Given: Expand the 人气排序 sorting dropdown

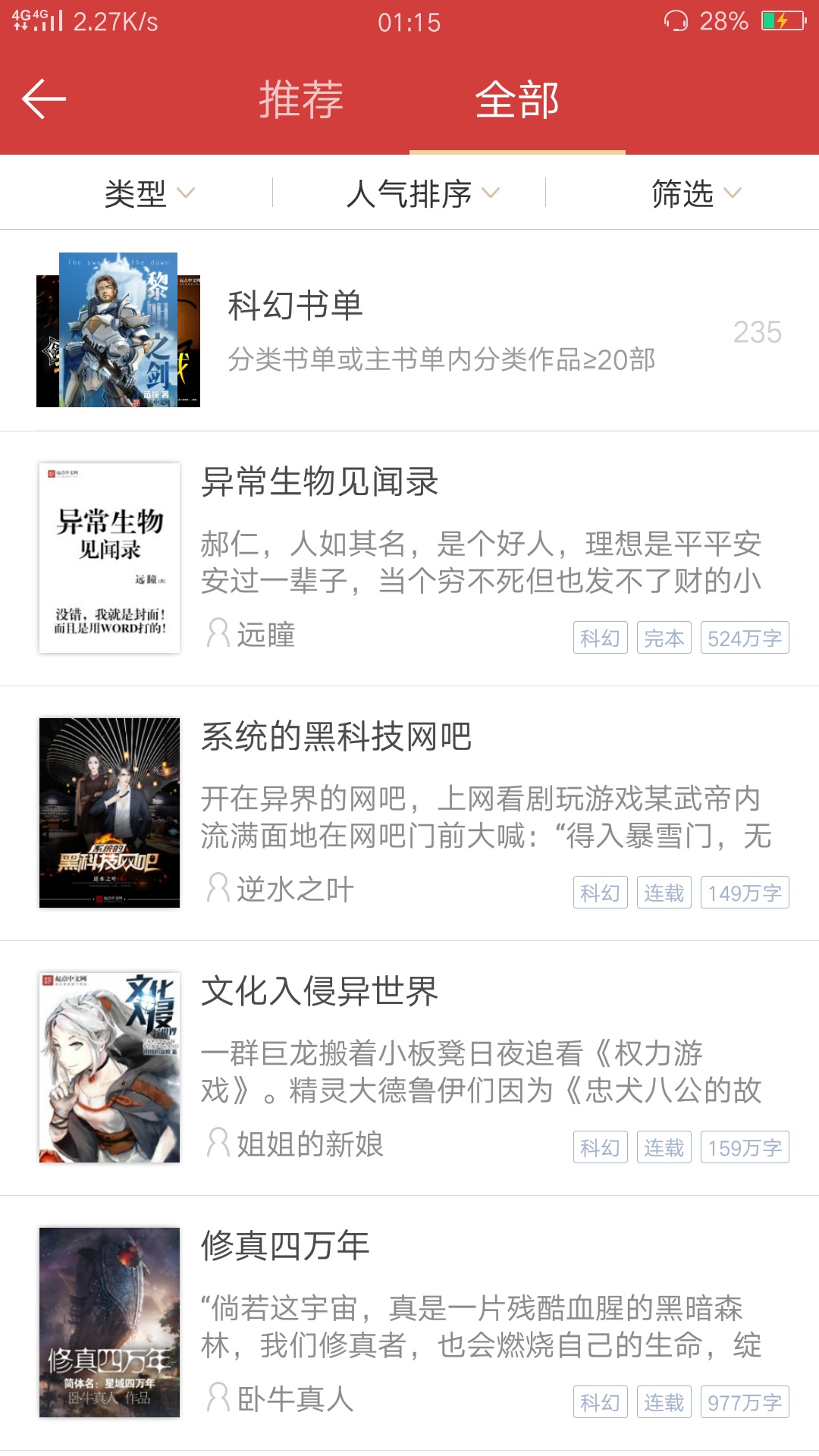Looking at the screenshot, I should pyautogui.click(x=425, y=192).
